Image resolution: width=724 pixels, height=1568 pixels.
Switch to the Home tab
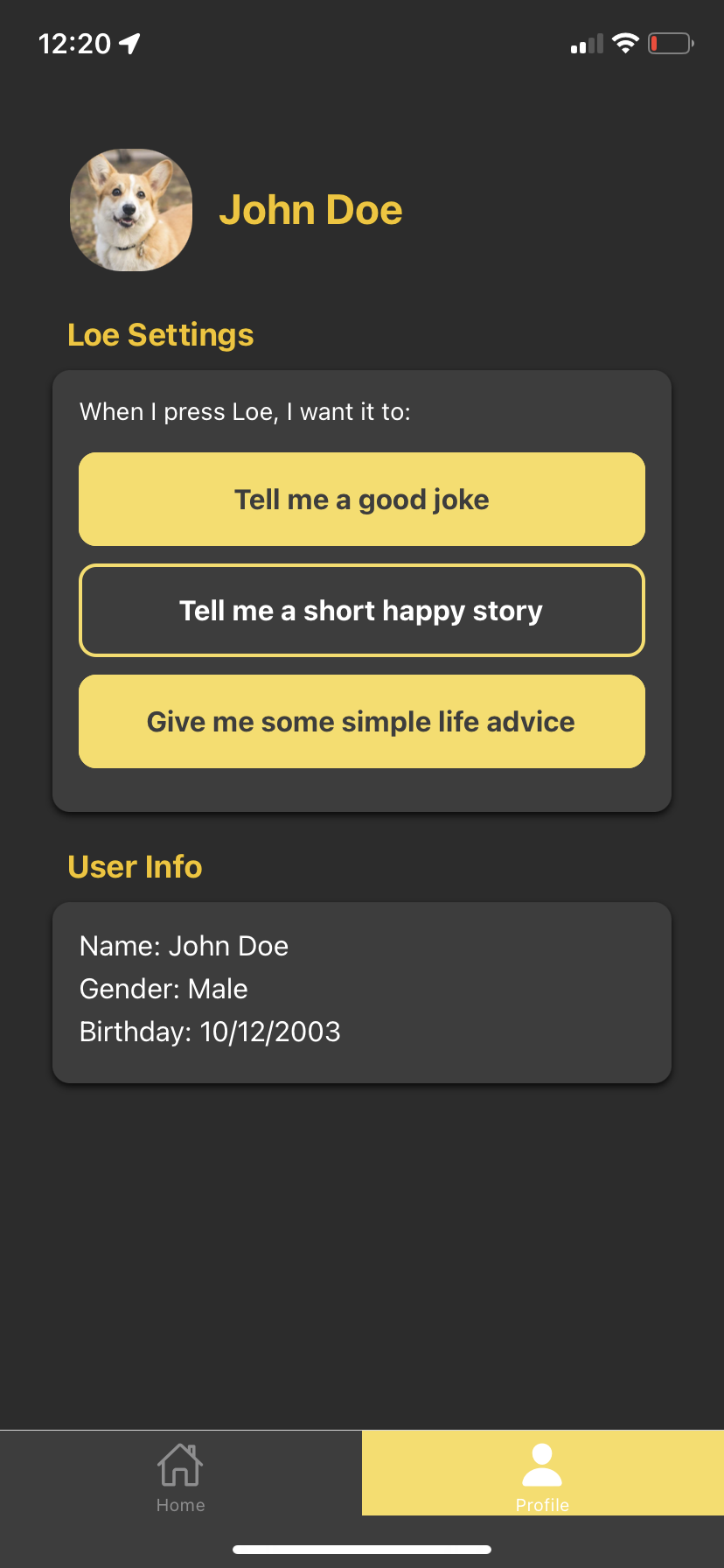tap(180, 1475)
